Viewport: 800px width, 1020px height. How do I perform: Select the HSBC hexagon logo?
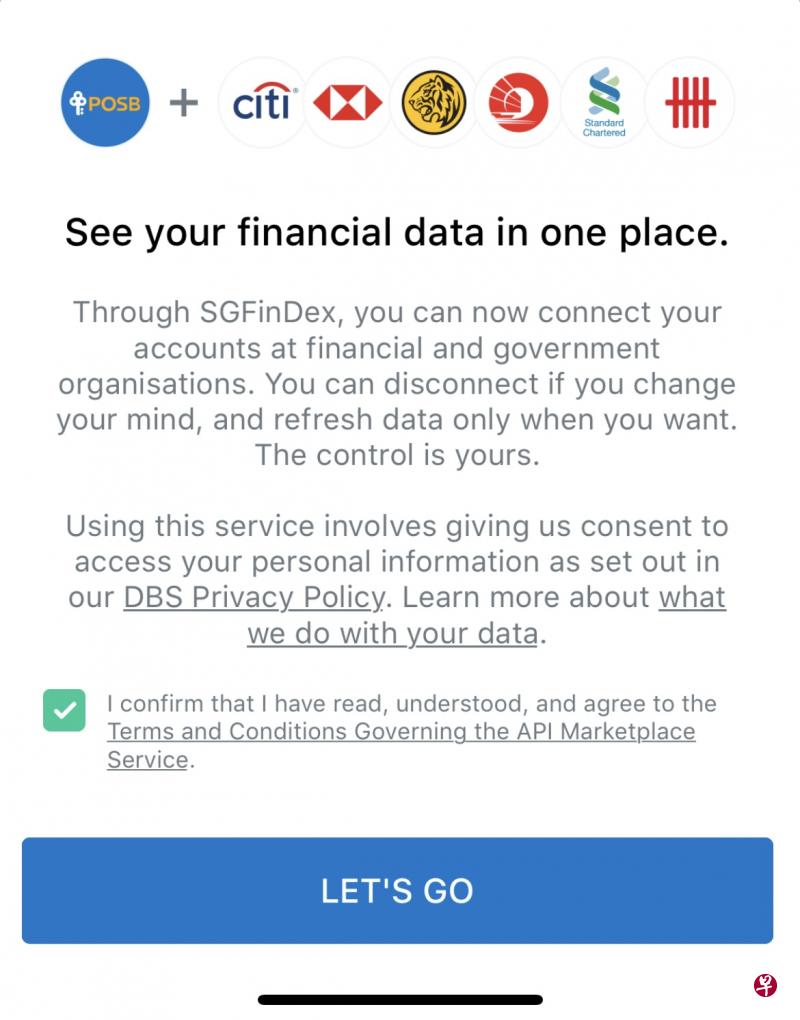coord(346,103)
